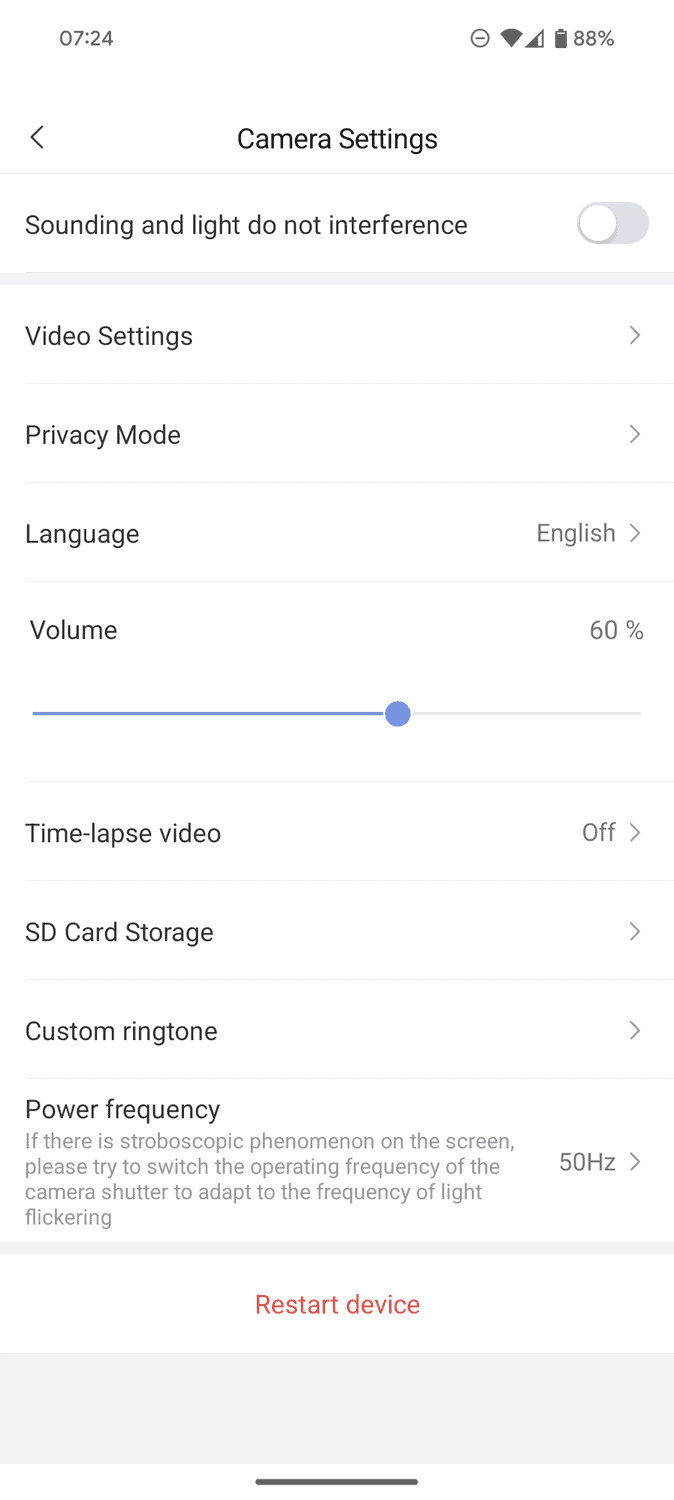Open Custom ringtone settings
Viewport: 674px width, 1500px height.
(337, 1031)
